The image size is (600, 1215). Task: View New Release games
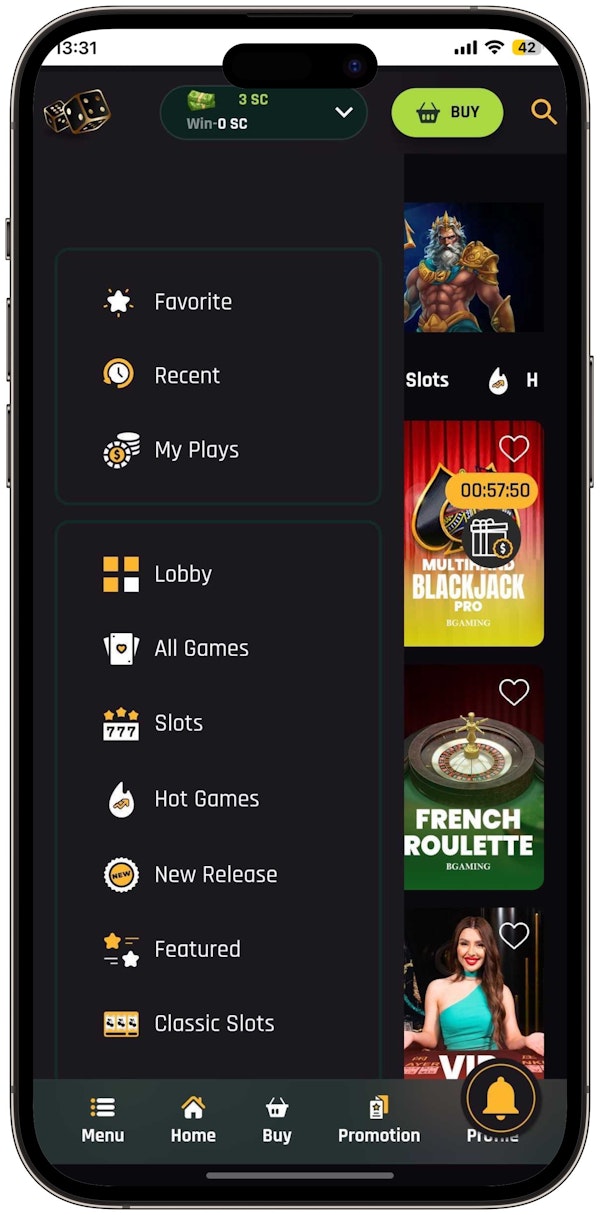pyautogui.click(x=215, y=874)
